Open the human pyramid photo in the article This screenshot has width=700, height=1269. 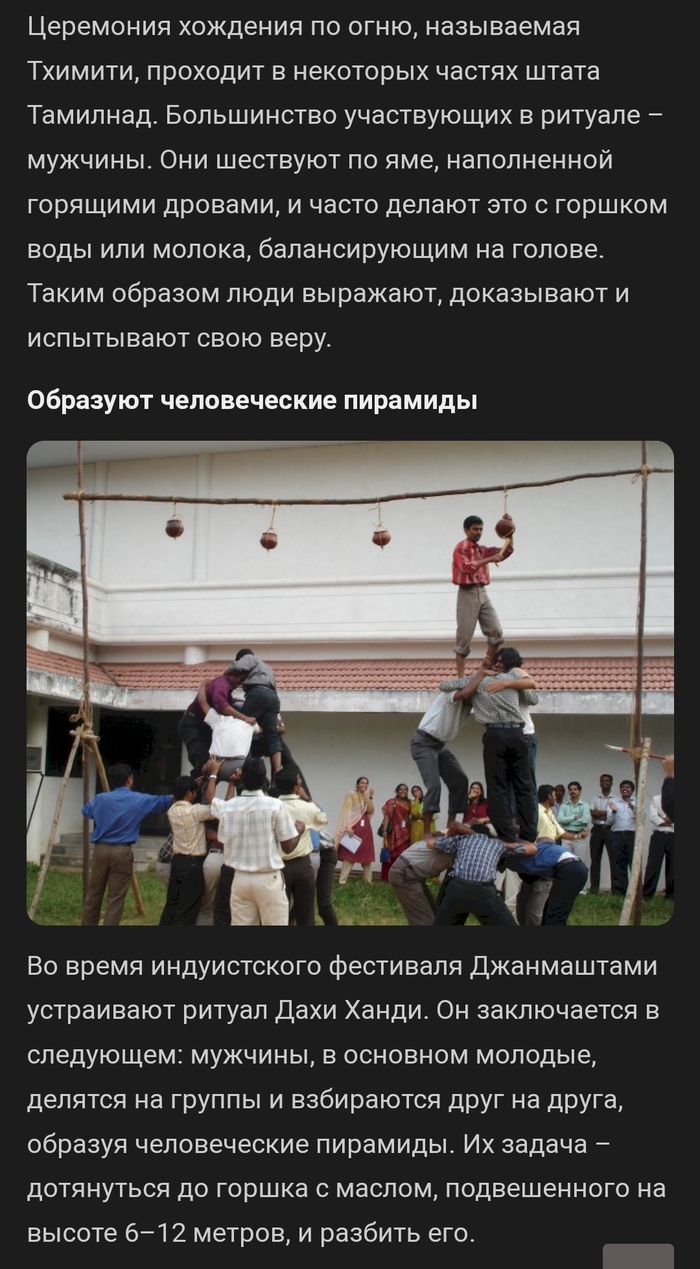point(350,683)
